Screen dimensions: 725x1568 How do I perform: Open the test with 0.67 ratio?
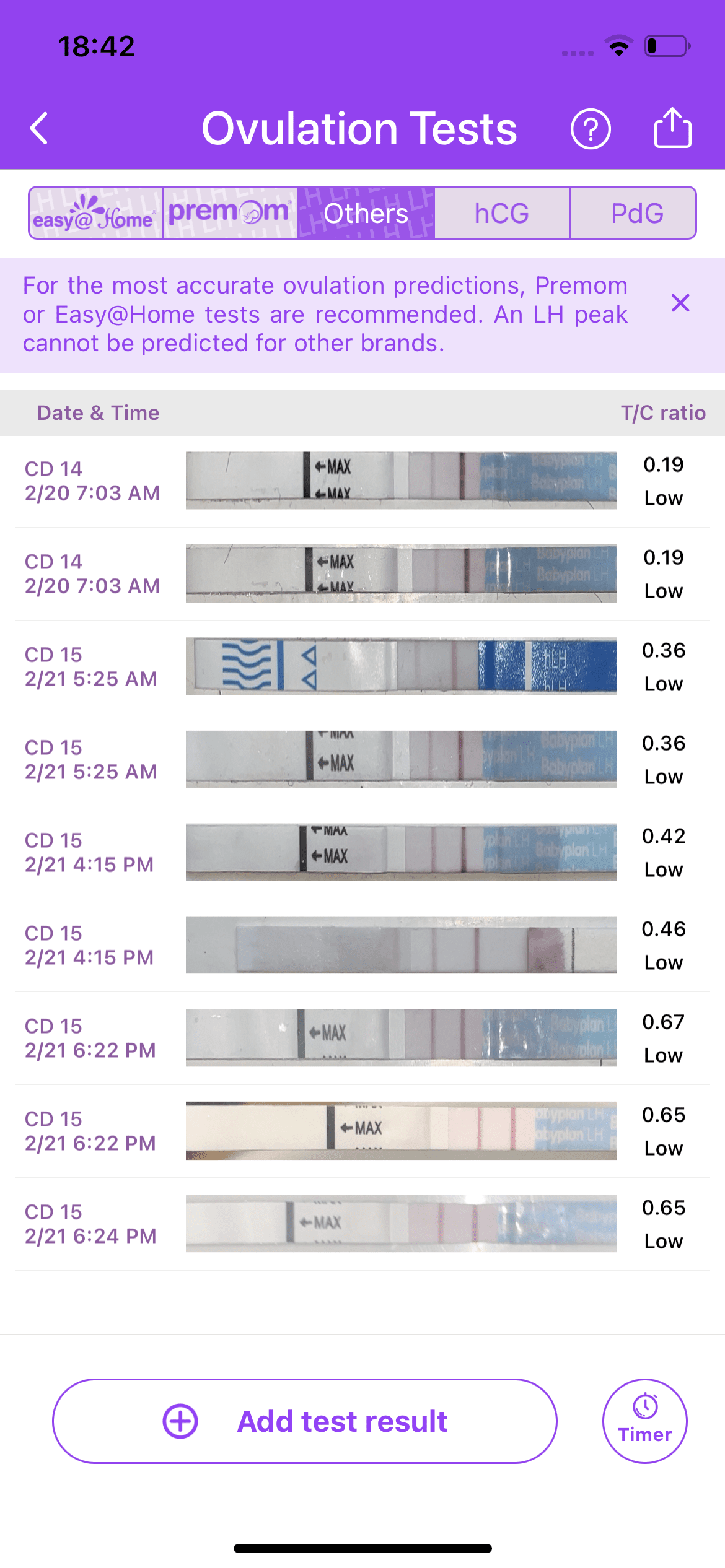click(x=362, y=1038)
